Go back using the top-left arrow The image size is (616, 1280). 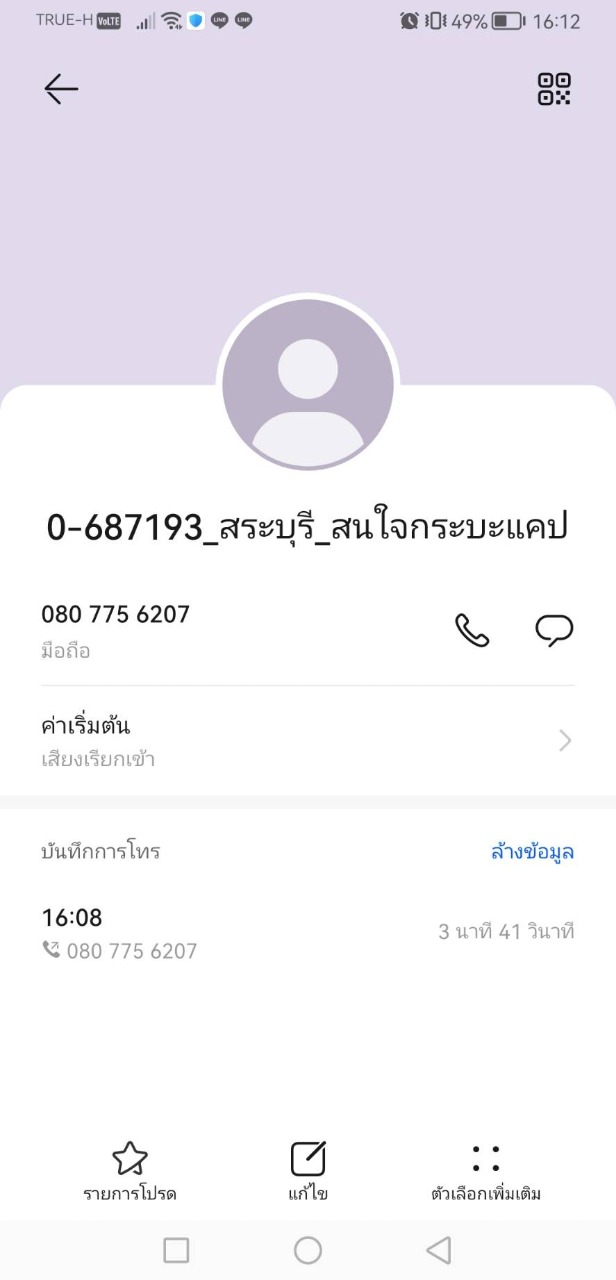61,90
